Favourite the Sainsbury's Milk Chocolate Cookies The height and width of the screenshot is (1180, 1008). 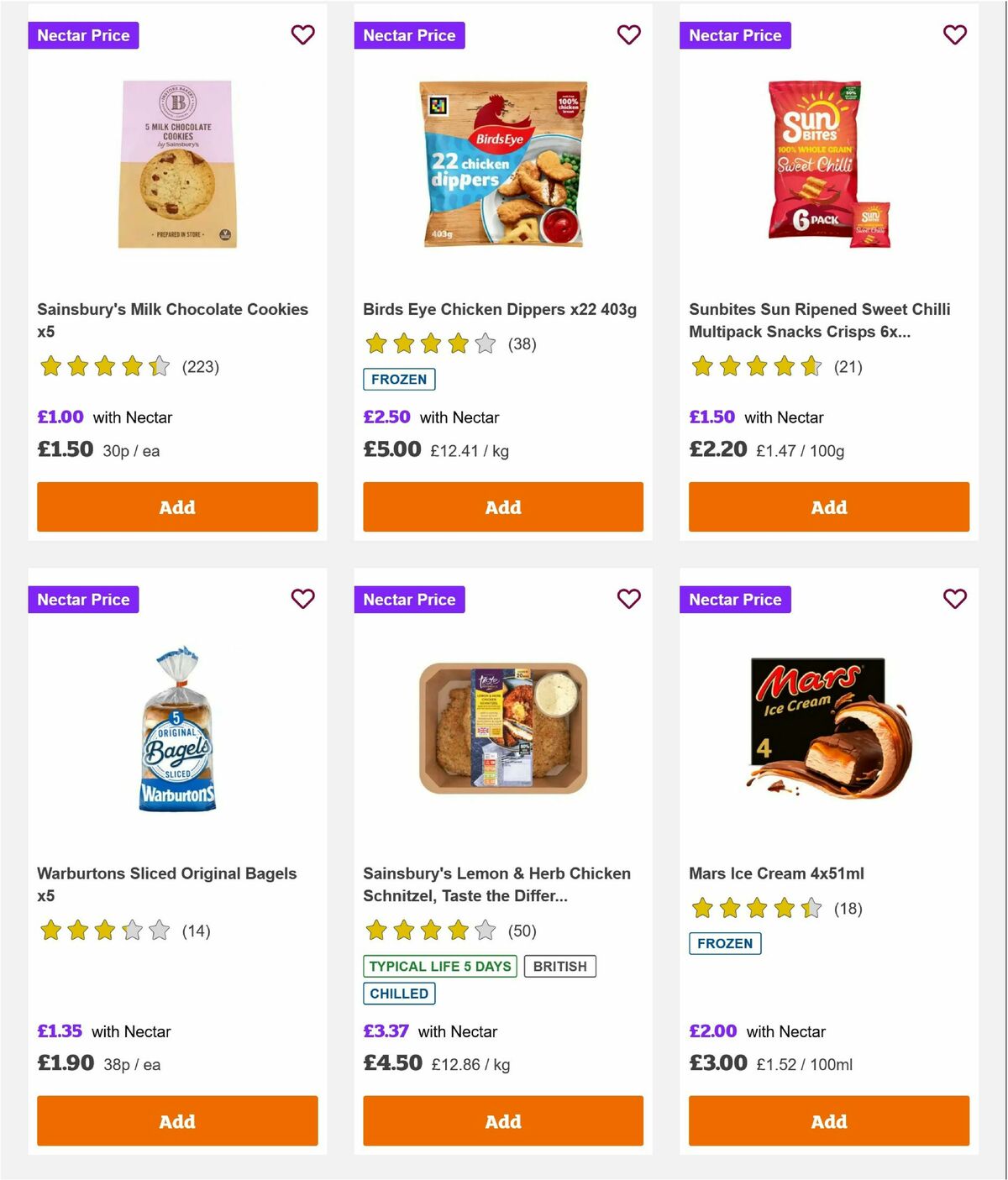(x=302, y=35)
